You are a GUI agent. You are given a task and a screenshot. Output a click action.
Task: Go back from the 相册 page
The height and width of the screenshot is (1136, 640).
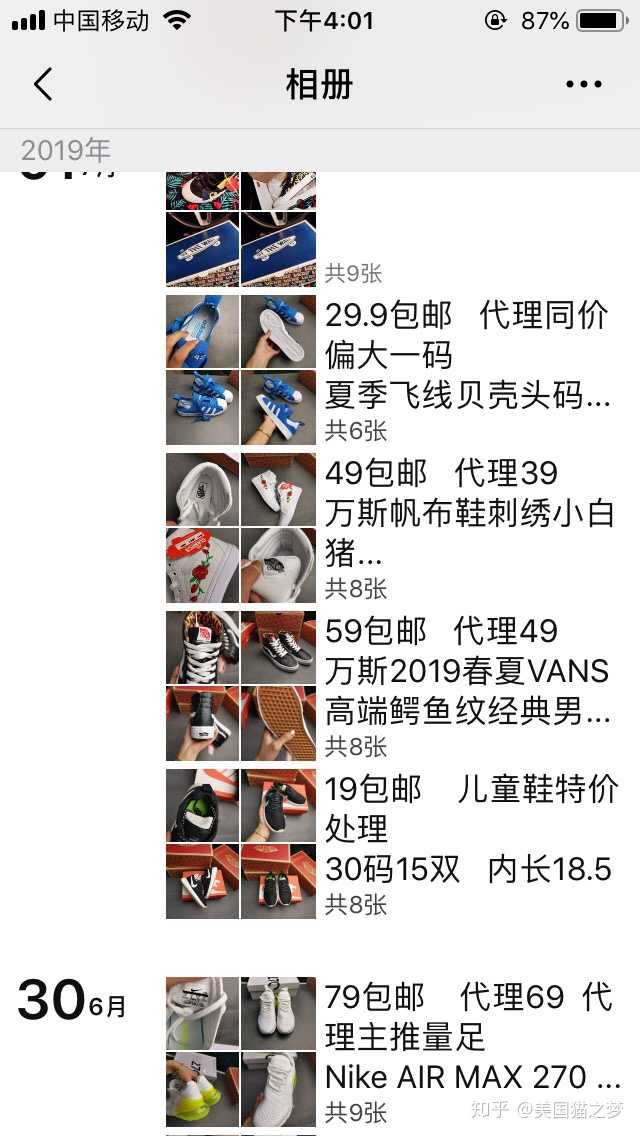(43, 84)
